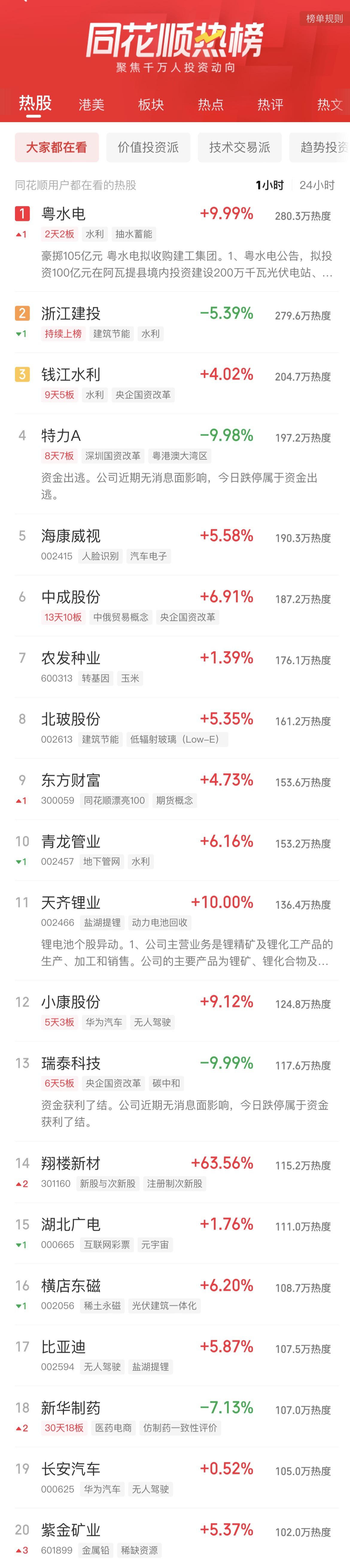Open the 榜单规则 ranking rules
This screenshot has width=350, height=1568.
coord(324,19)
